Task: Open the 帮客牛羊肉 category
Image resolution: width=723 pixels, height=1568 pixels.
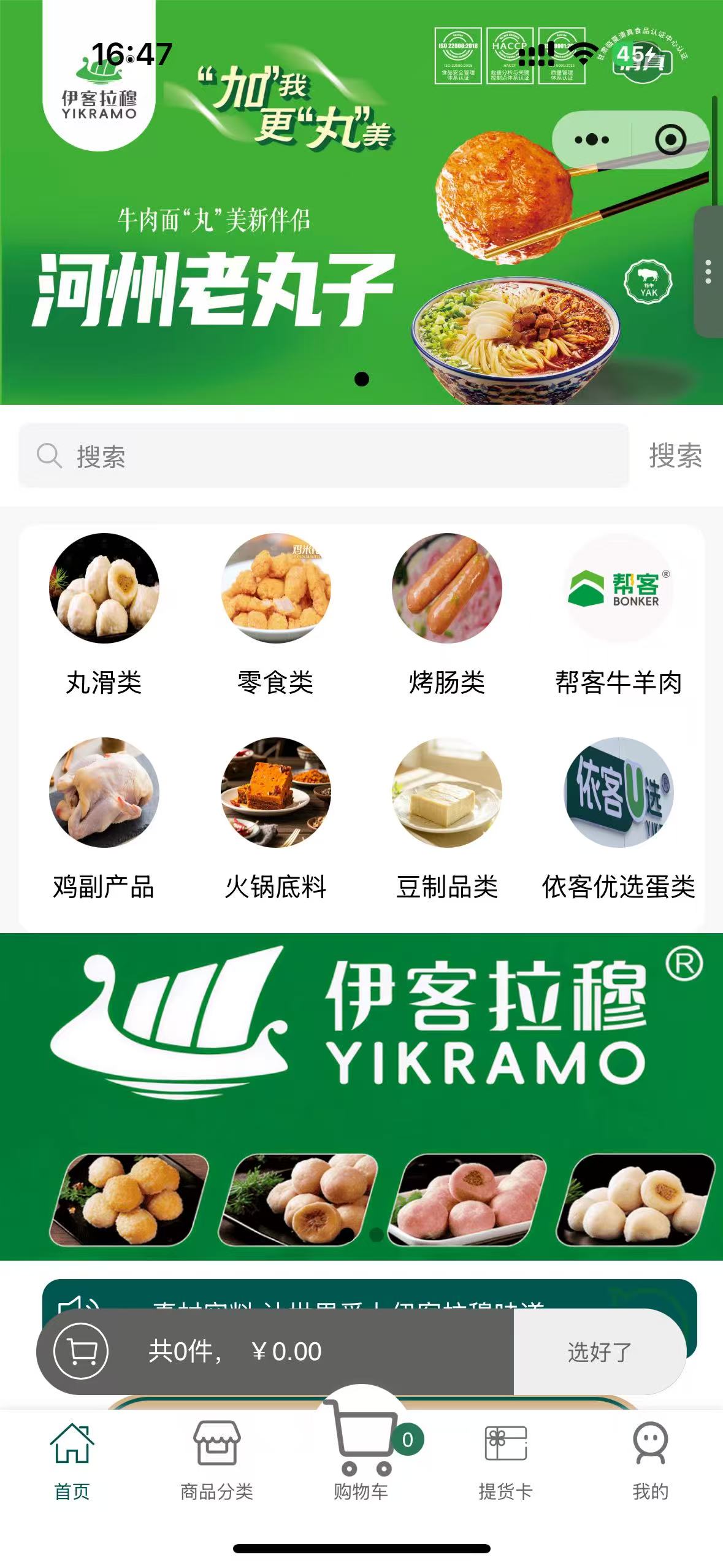Action: (x=618, y=613)
